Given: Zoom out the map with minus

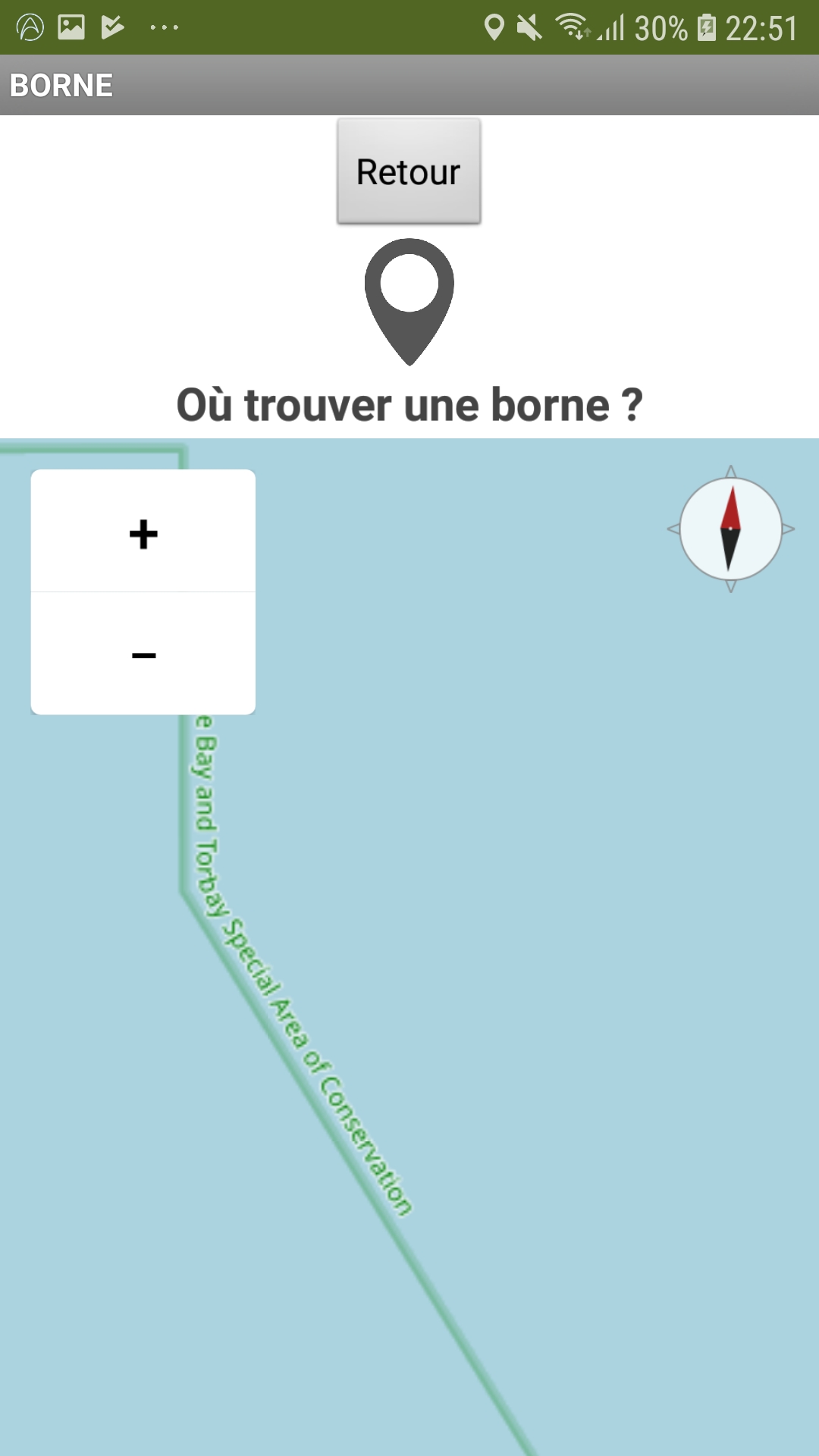Looking at the screenshot, I should click(x=143, y=654).
